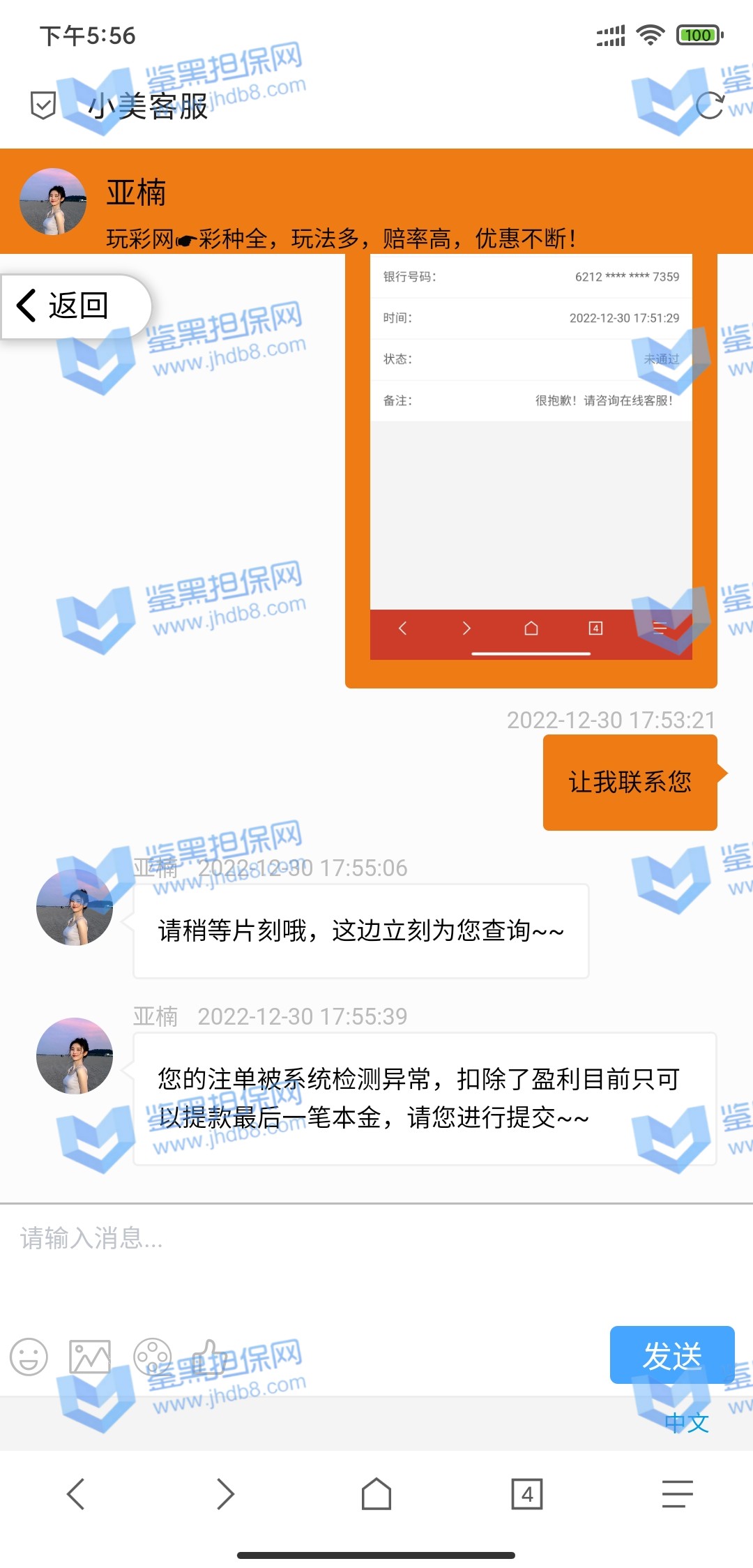This screenshot has height=1568, width=753.
Task: Tap the thumbs-up rating icon
Action: [x=206, y=1357]
